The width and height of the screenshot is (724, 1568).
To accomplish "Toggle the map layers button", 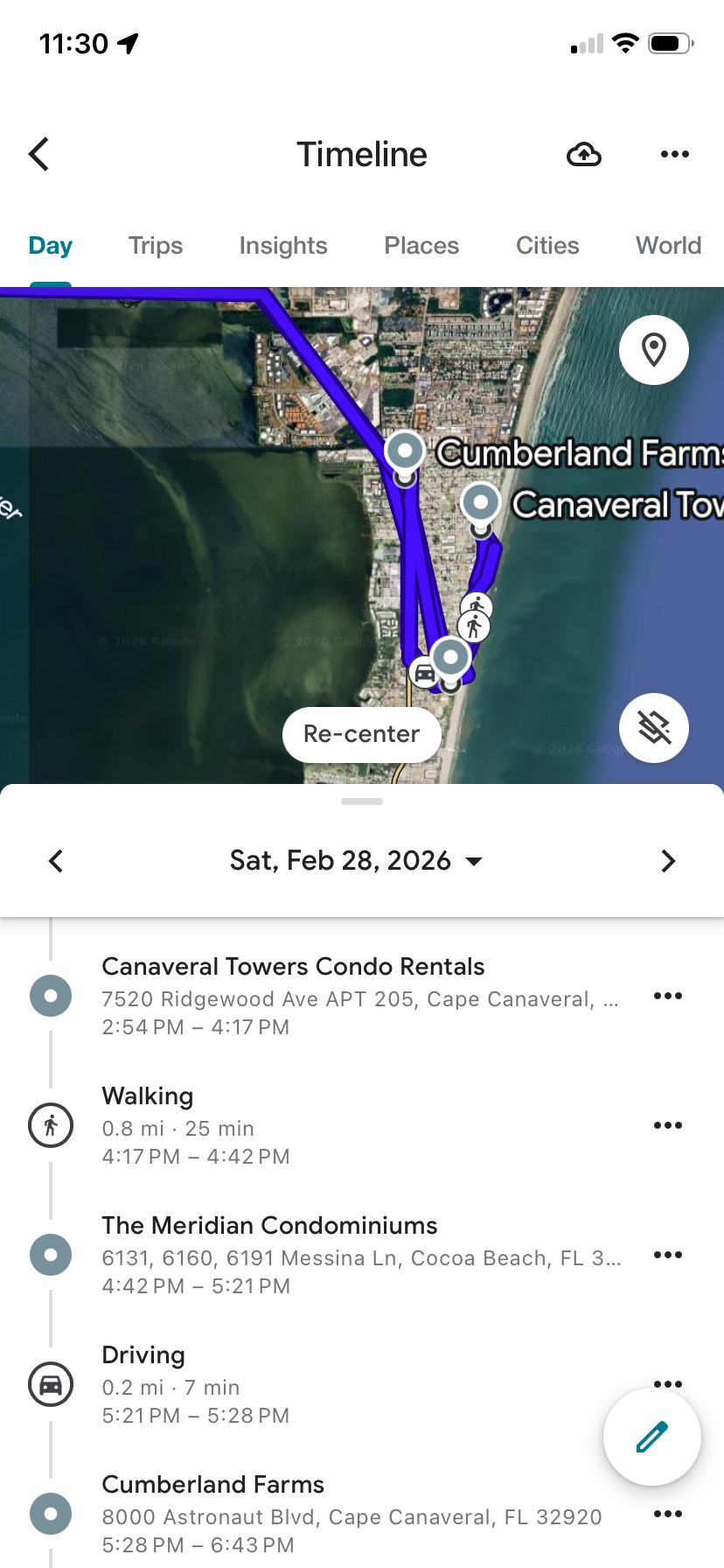I will 653,728.
